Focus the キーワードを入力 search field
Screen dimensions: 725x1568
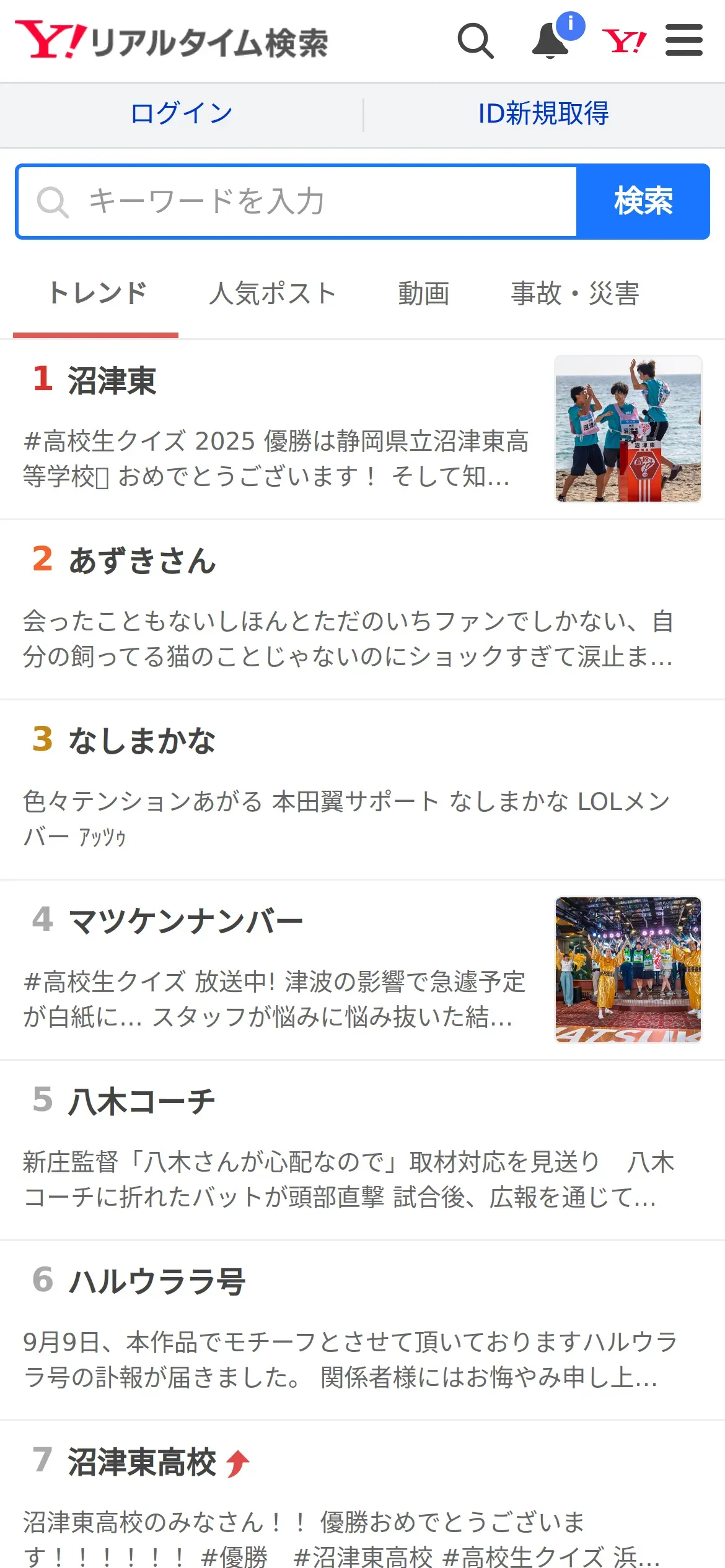click(x=297, y=202)
